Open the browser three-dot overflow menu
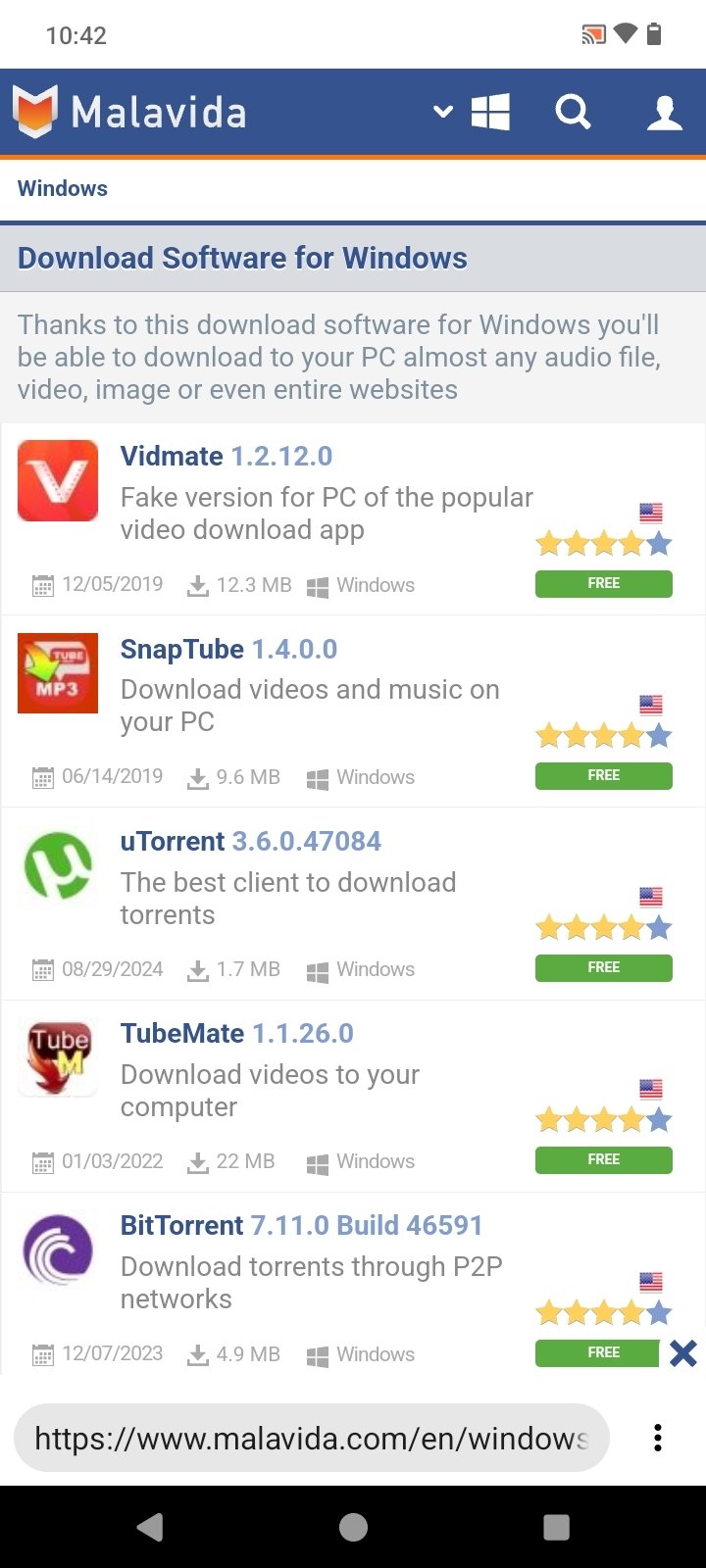 pyautogui.click(x=657, y=1438)
